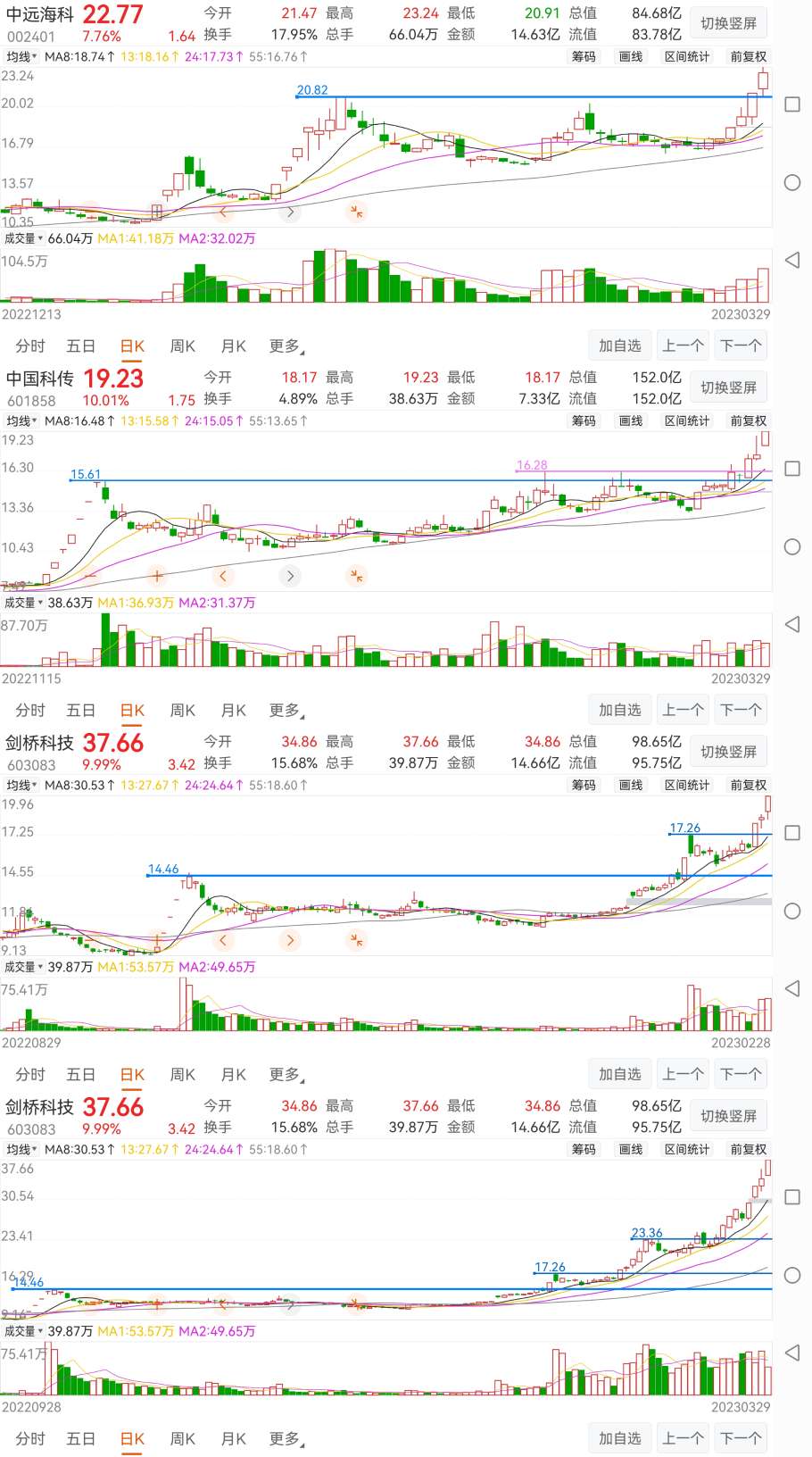Image resolution: width=812 pixels, height=1457 pixels.
Task: Switch to the 周K weekly tab
Action: [x=182, y=346]
